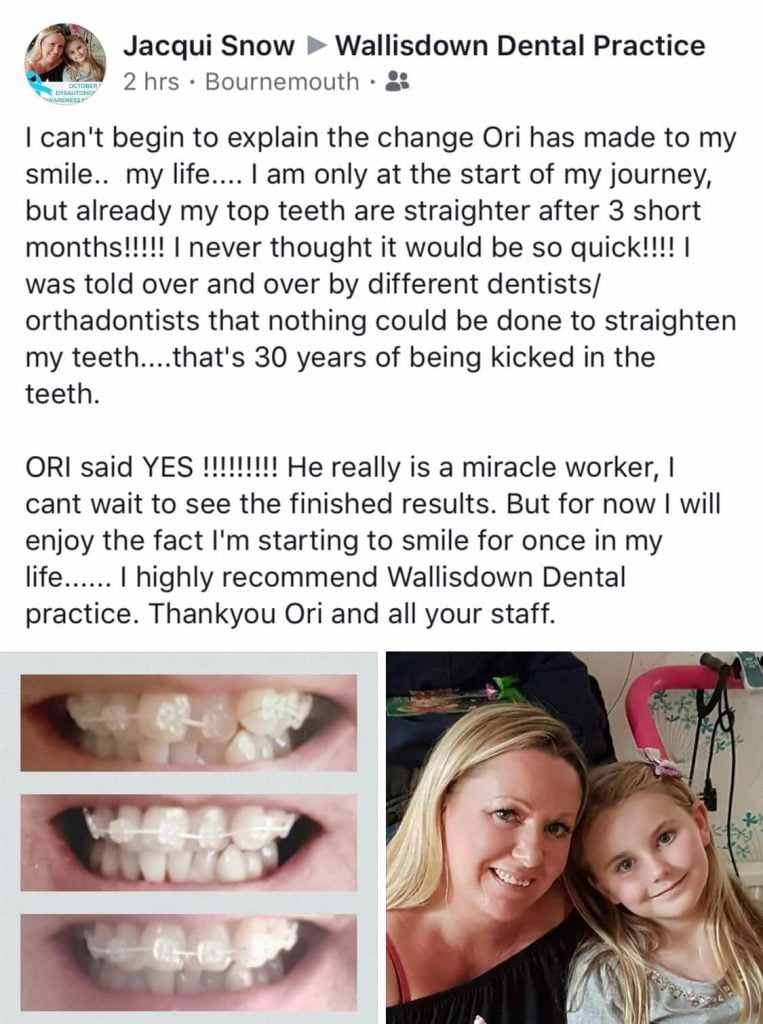This screenshot has height=1024, width=763.
Task: Open the Bournemouth location tag
Action: click(282, 82)
